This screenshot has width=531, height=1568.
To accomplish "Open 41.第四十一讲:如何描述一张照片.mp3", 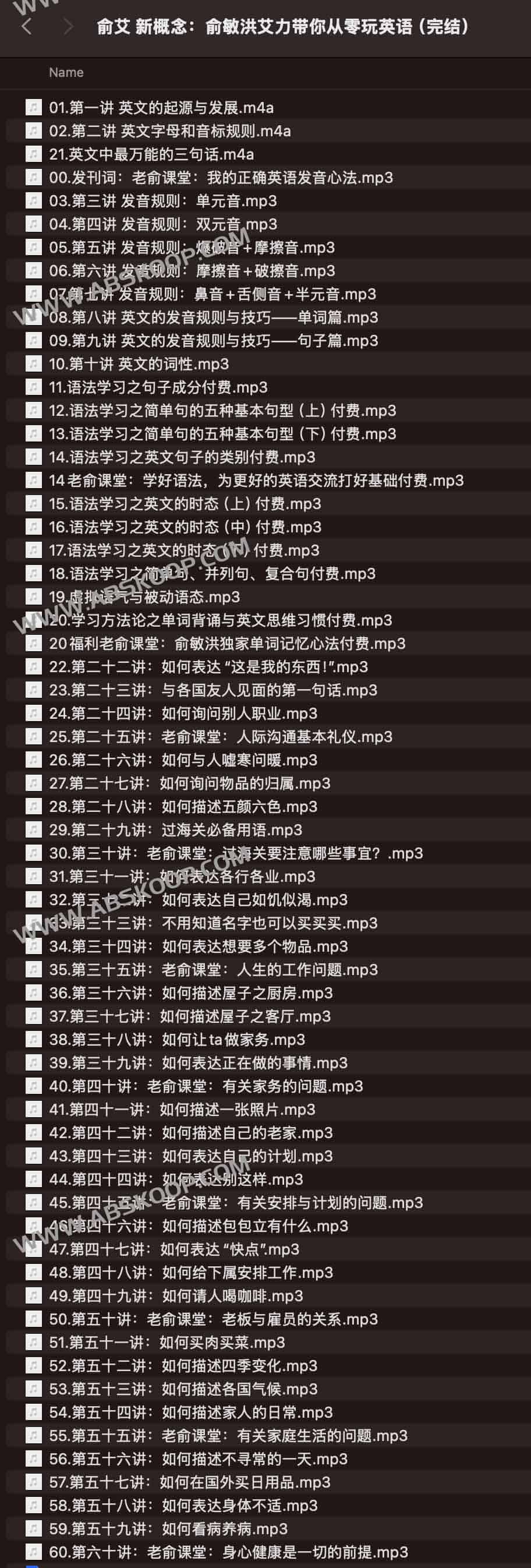I will (x=182, y=1109).
